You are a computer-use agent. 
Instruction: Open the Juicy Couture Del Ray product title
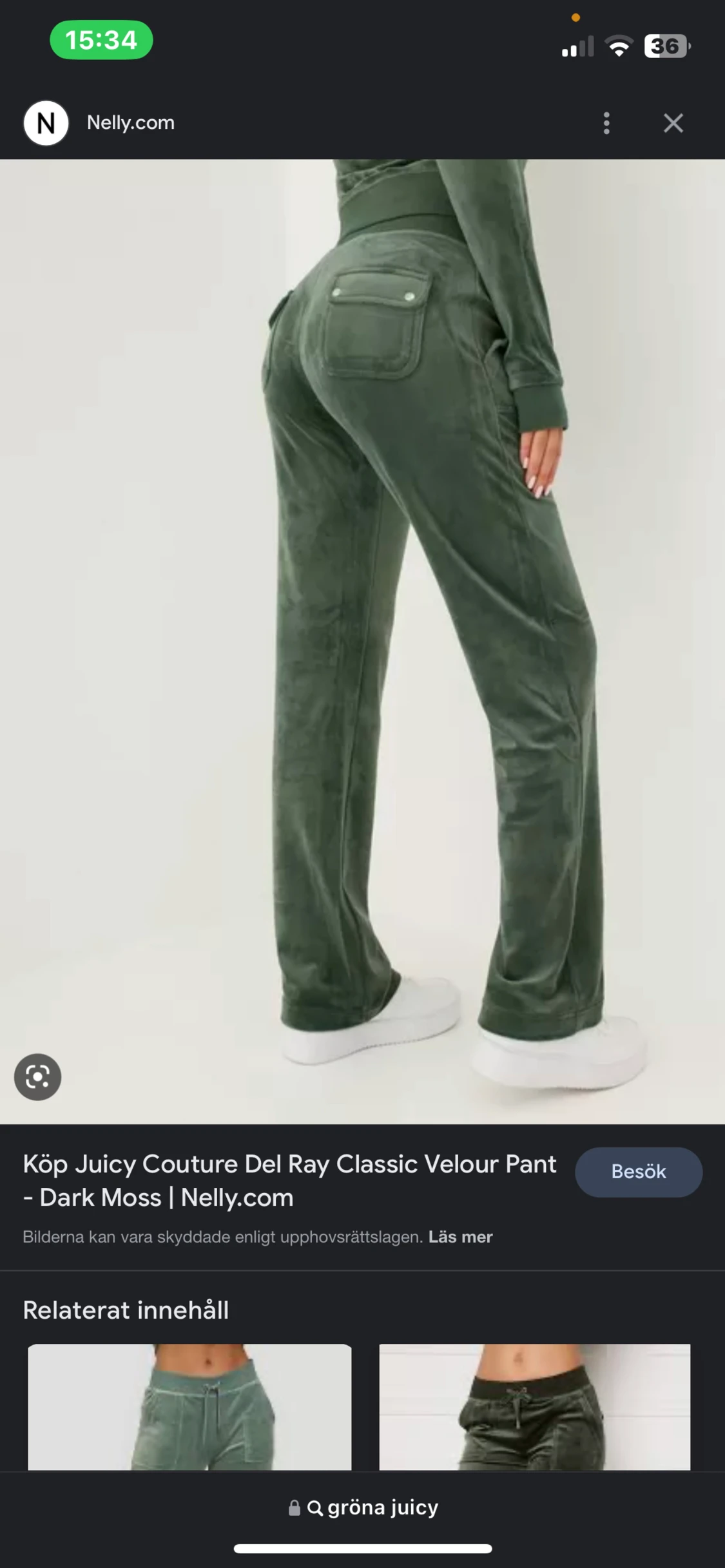pyautogui.click(x=289, y=1180)
